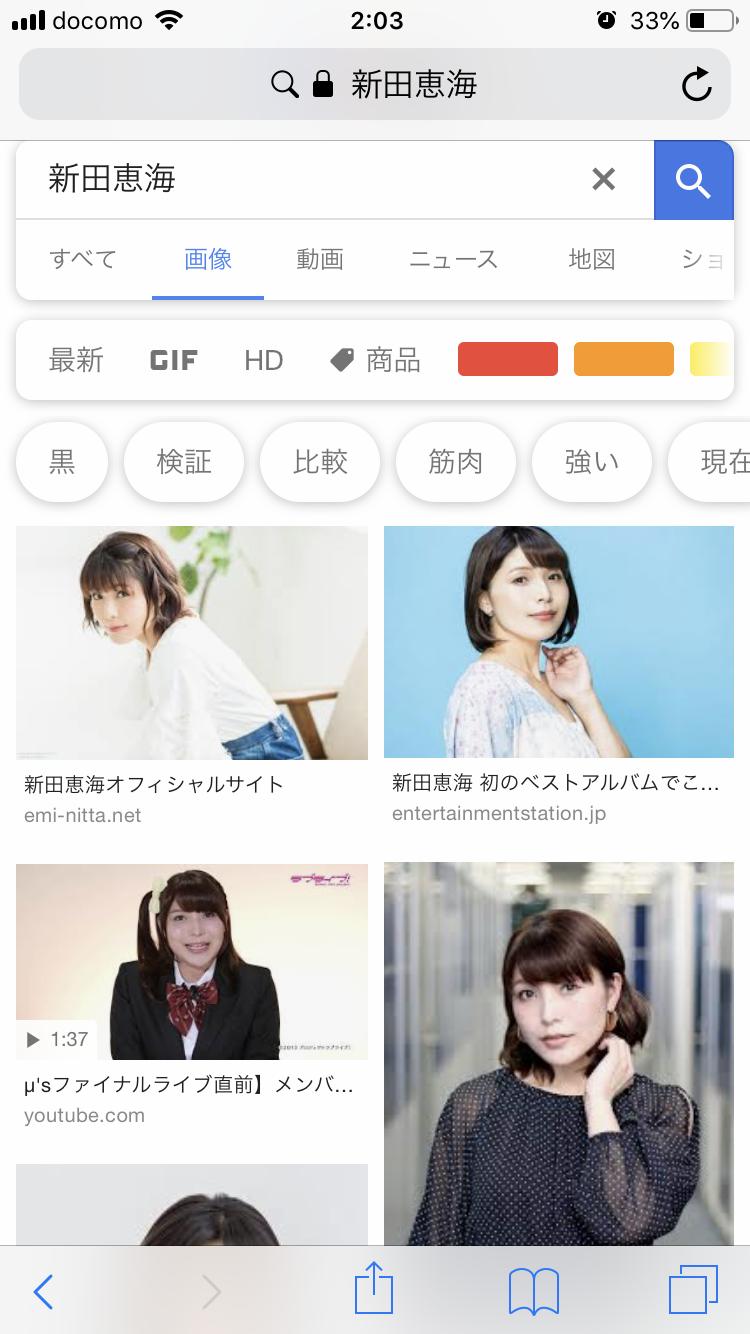The image size is (750, 1334).
Task: Show only GIF images
Action: coord(174,360)
